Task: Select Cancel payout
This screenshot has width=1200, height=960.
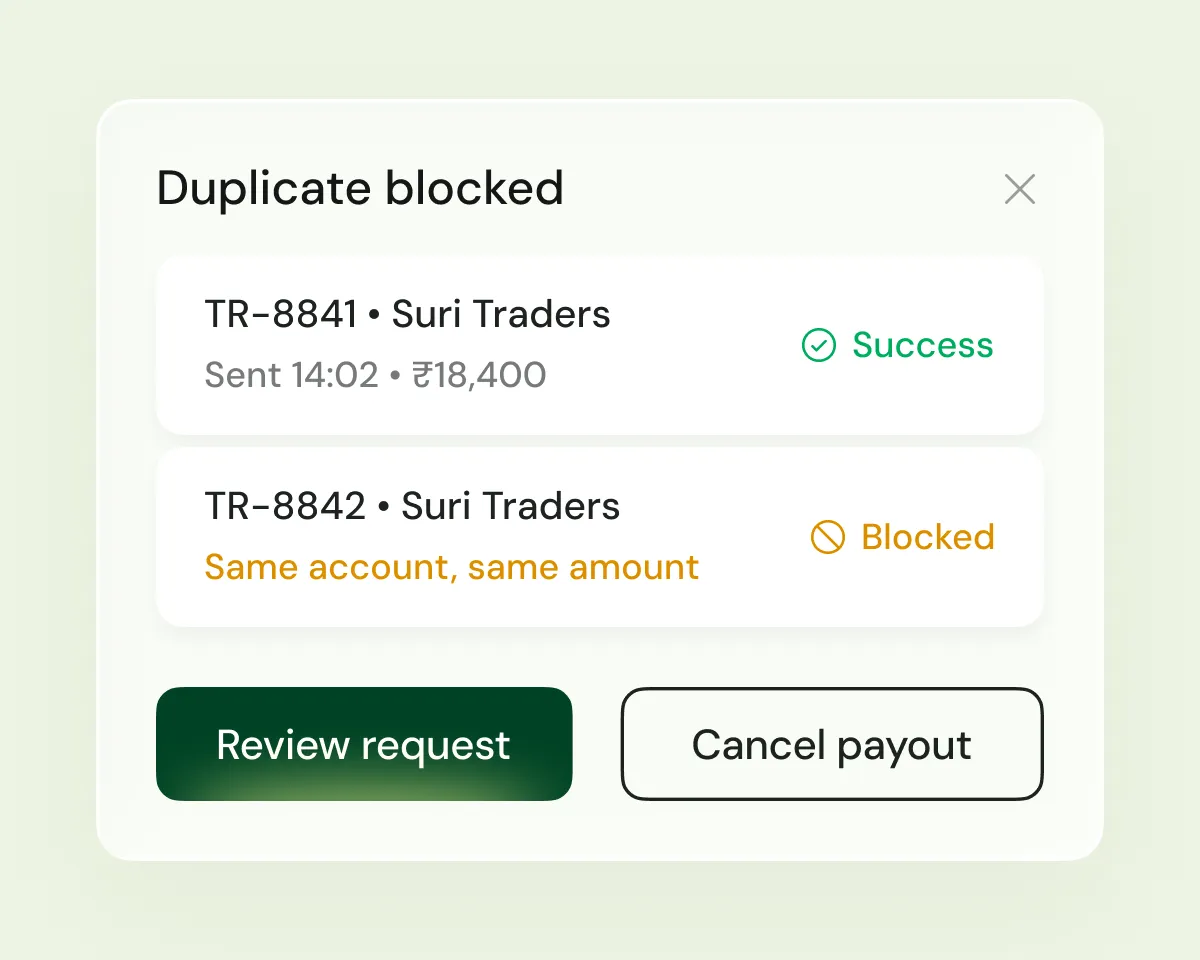Action: click(832, 744)
